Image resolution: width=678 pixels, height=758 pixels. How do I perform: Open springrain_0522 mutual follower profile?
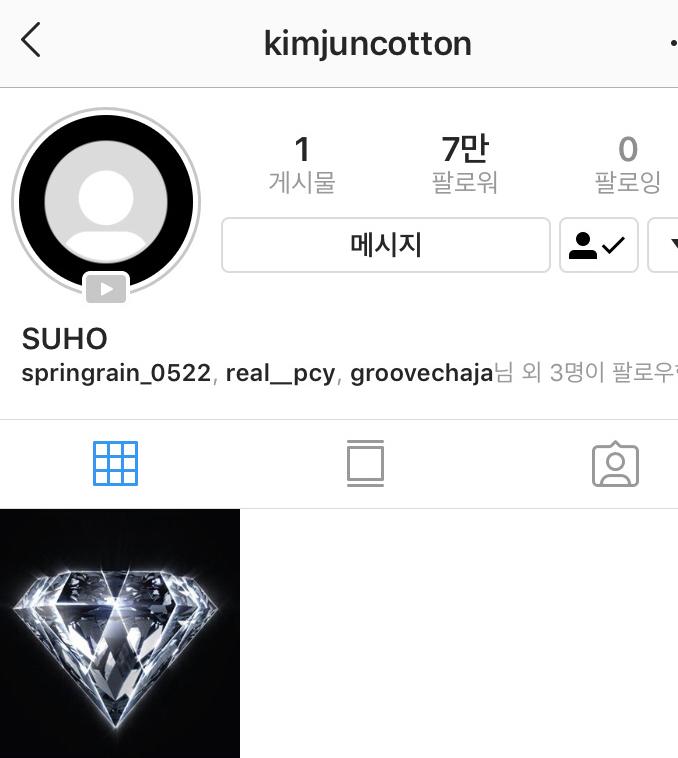click(x=116, y=374)
